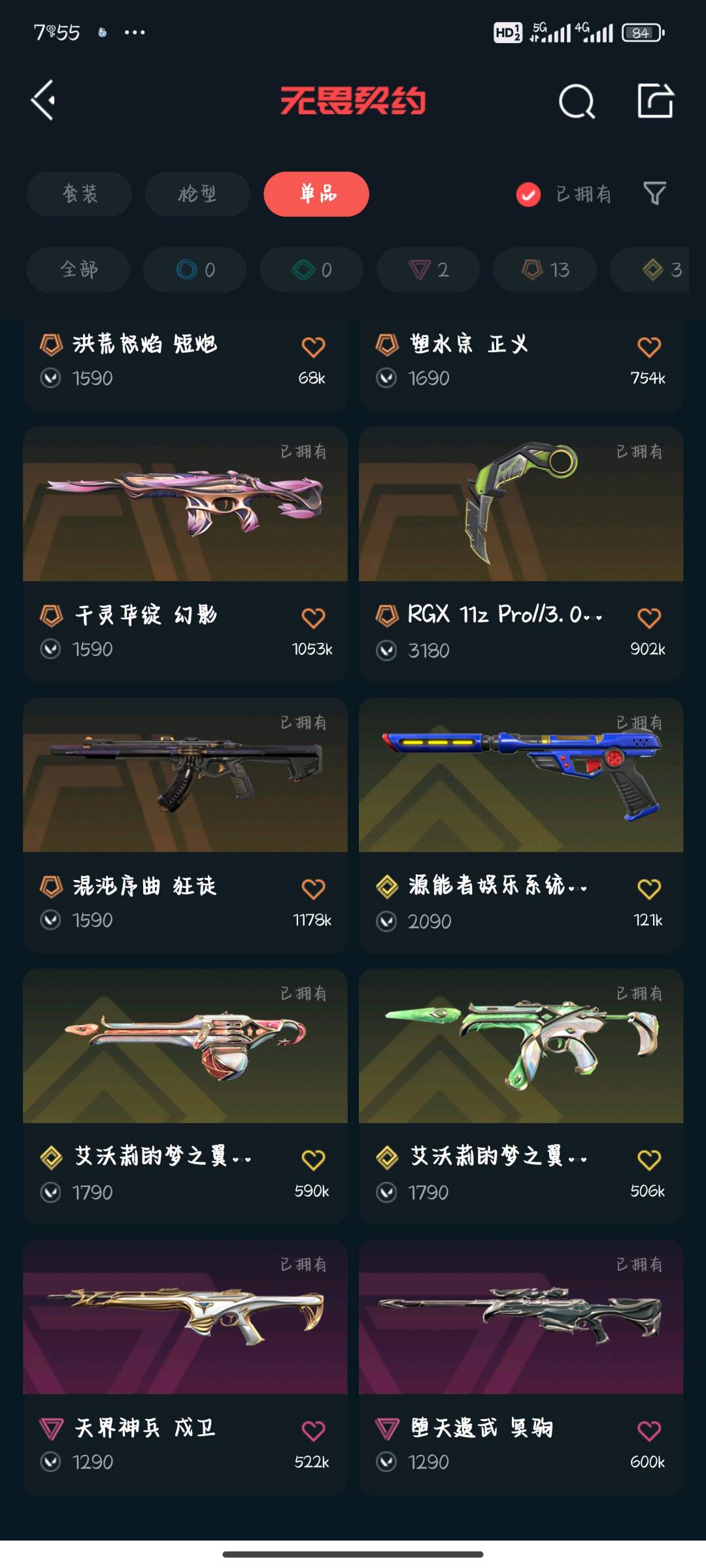Open the filter funnel icon
706x1568 pixels.
pyautogui.click(x=654, y=193)
